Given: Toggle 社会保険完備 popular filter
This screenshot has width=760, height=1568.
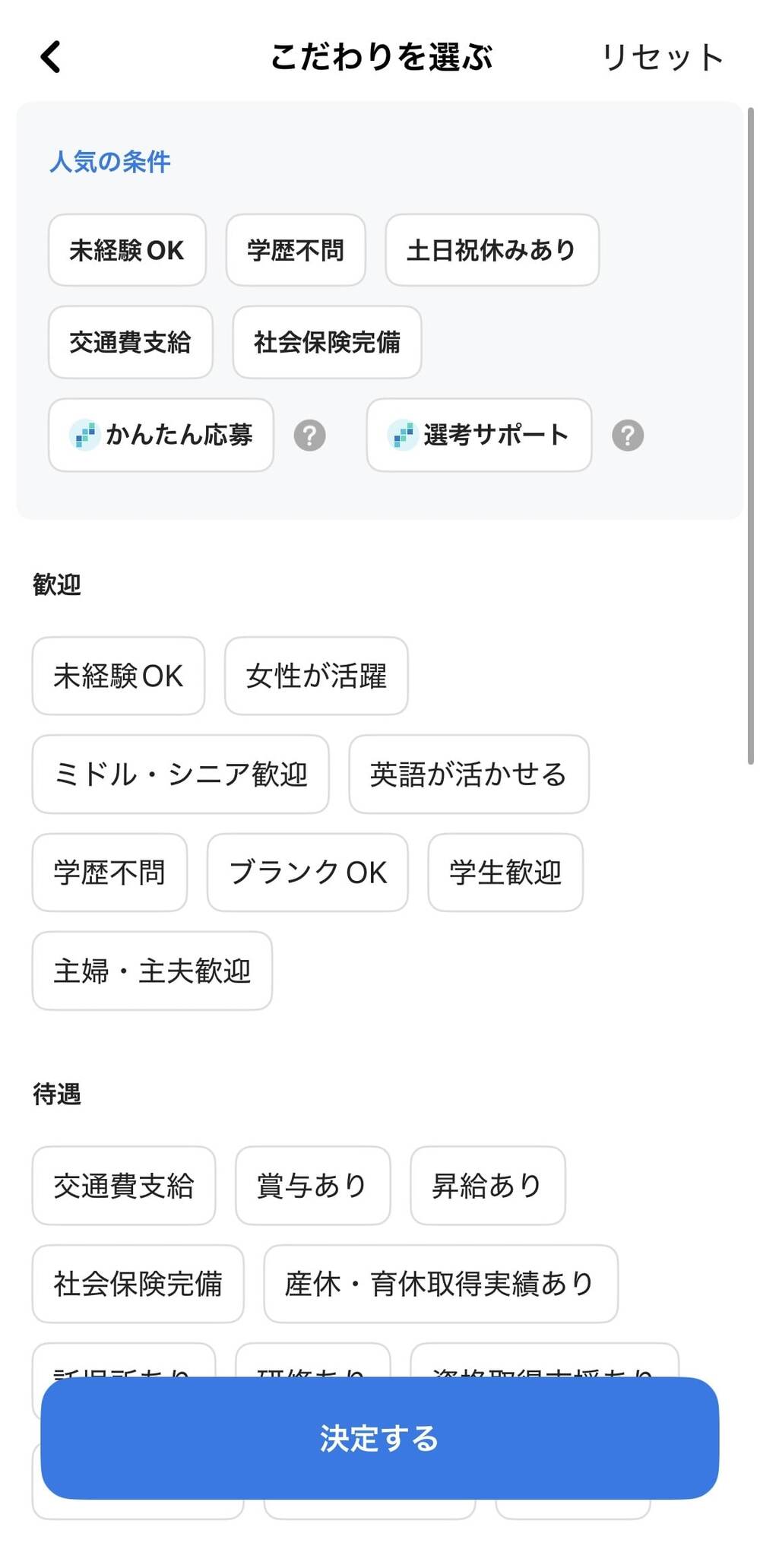Looking at the screenshot, I should click(327, 343).
